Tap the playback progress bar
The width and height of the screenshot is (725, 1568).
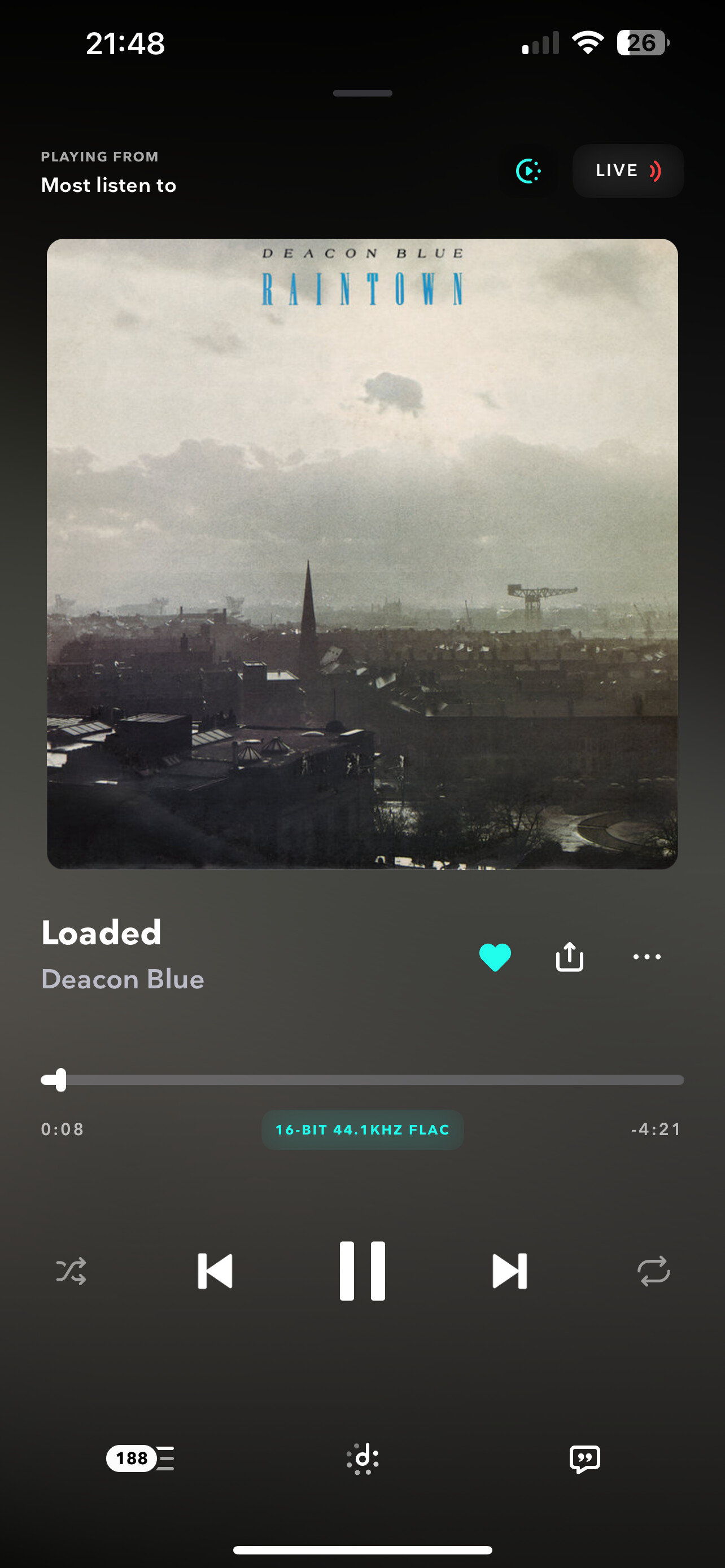coord(363,1080)
